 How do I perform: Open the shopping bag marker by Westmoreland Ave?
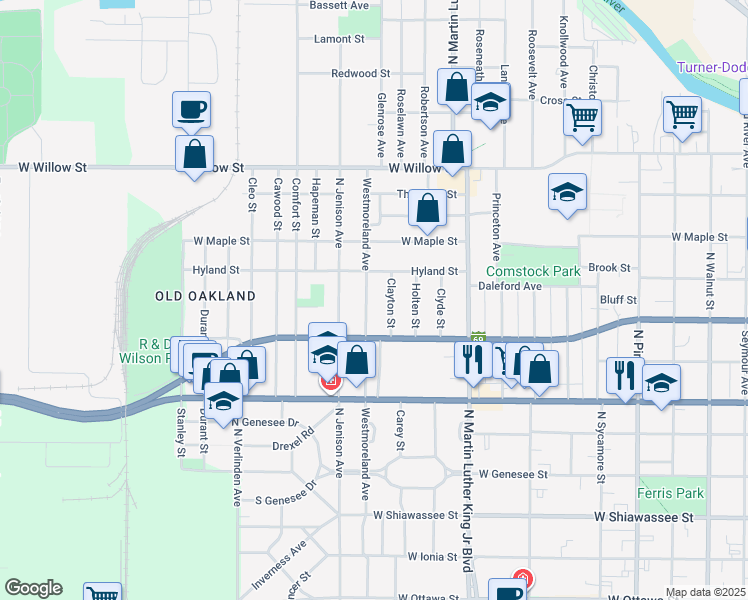pyautogui.click(x=356, y=363)
